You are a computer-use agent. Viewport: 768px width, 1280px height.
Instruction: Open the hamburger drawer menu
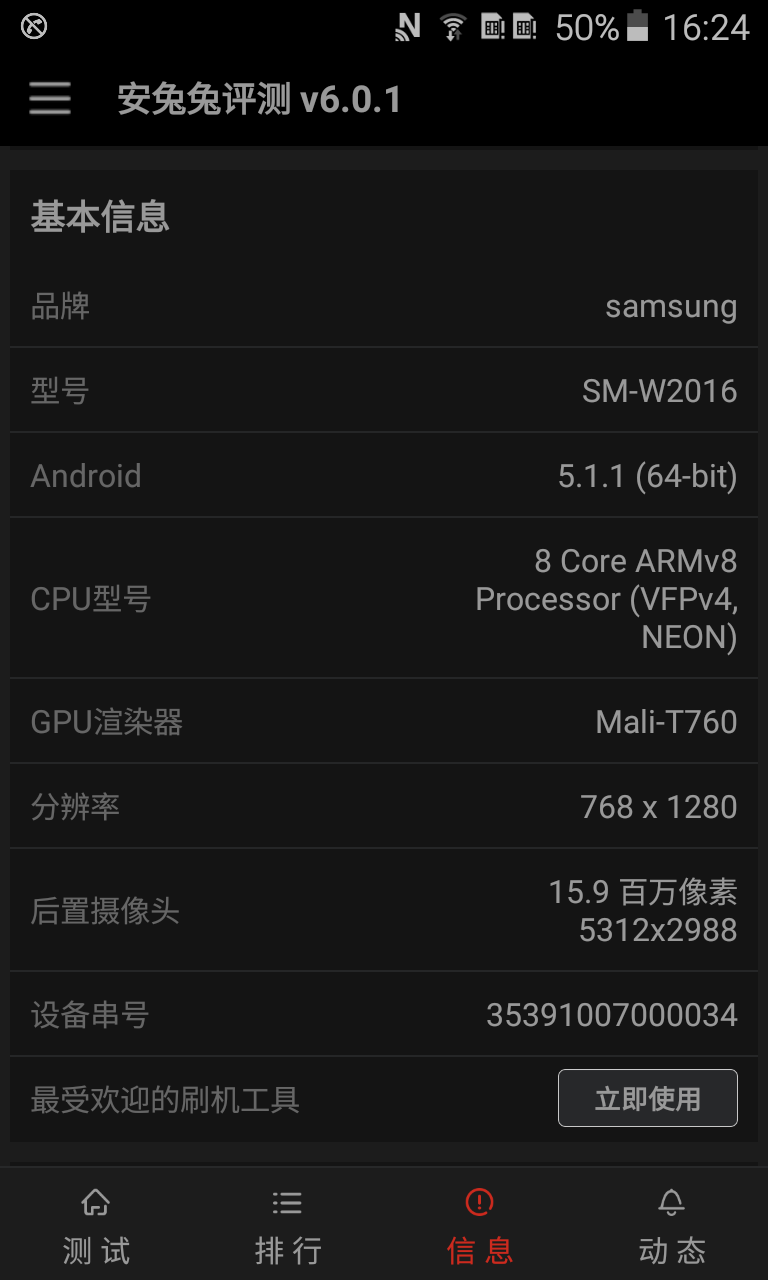[x=49, y=99]
